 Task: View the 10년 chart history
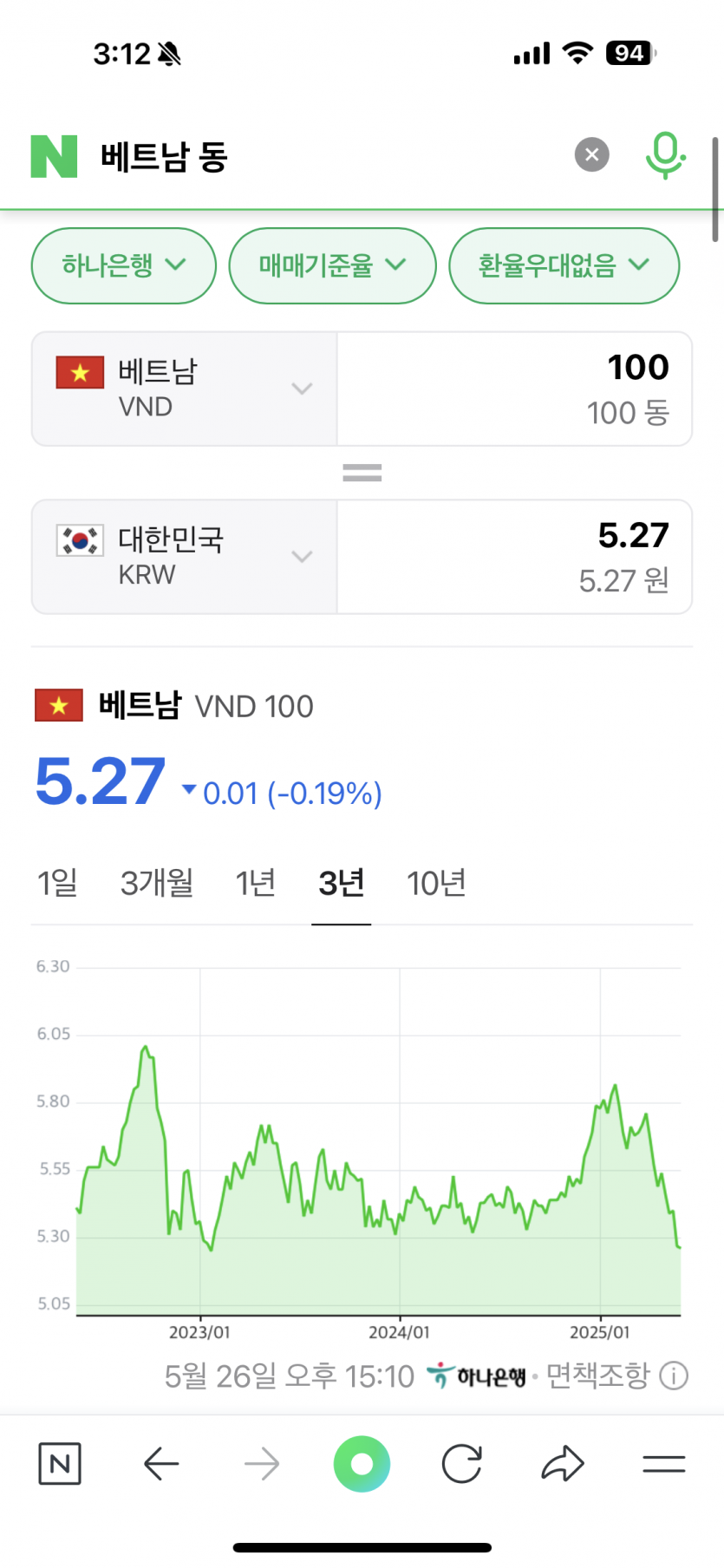(436, 884)
